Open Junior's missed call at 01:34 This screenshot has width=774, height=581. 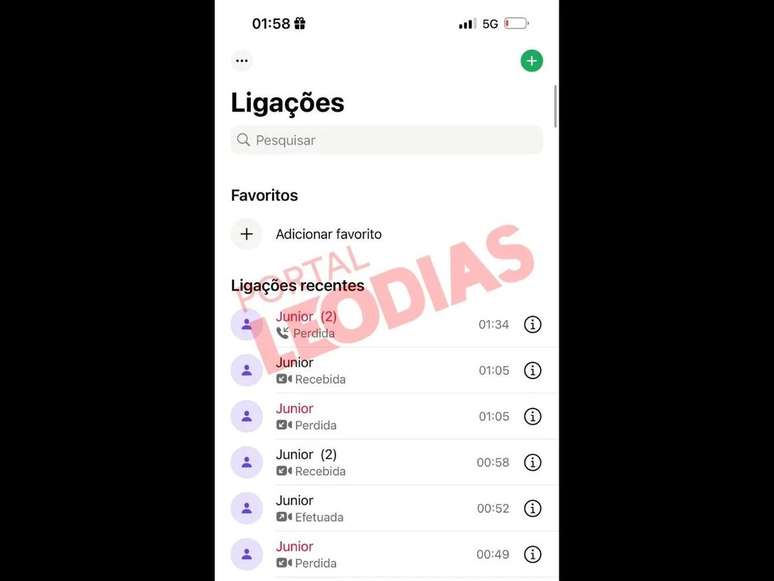pyautogui.click(x=370, y=324)
